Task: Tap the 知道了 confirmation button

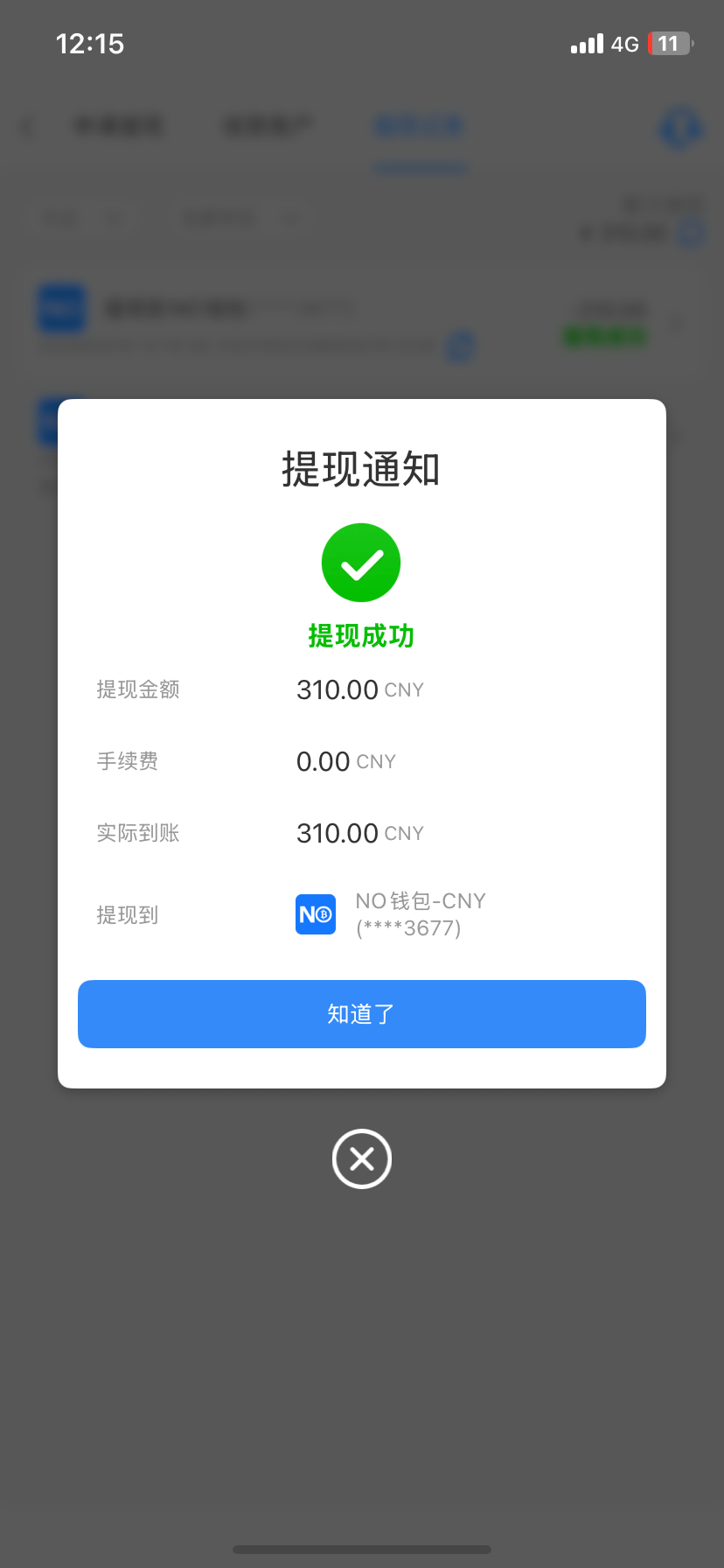Action: coord(361,1013)
